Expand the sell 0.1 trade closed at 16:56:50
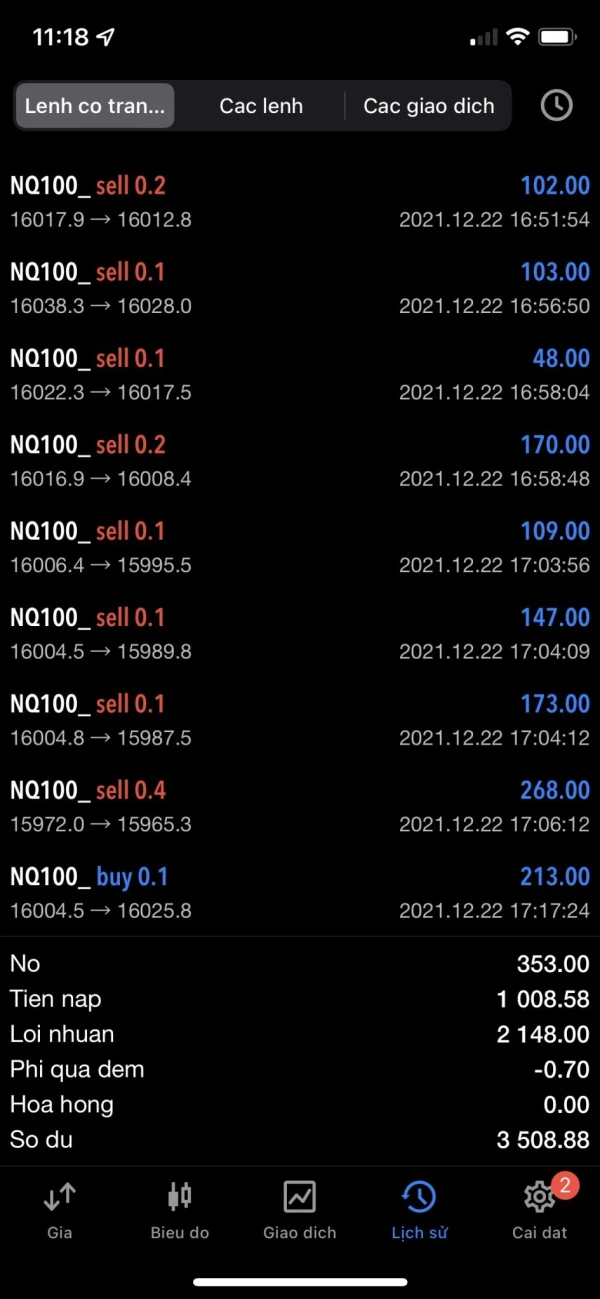Image resolution: width=600 pixels, height=1299 pixels. click(300, 288)
